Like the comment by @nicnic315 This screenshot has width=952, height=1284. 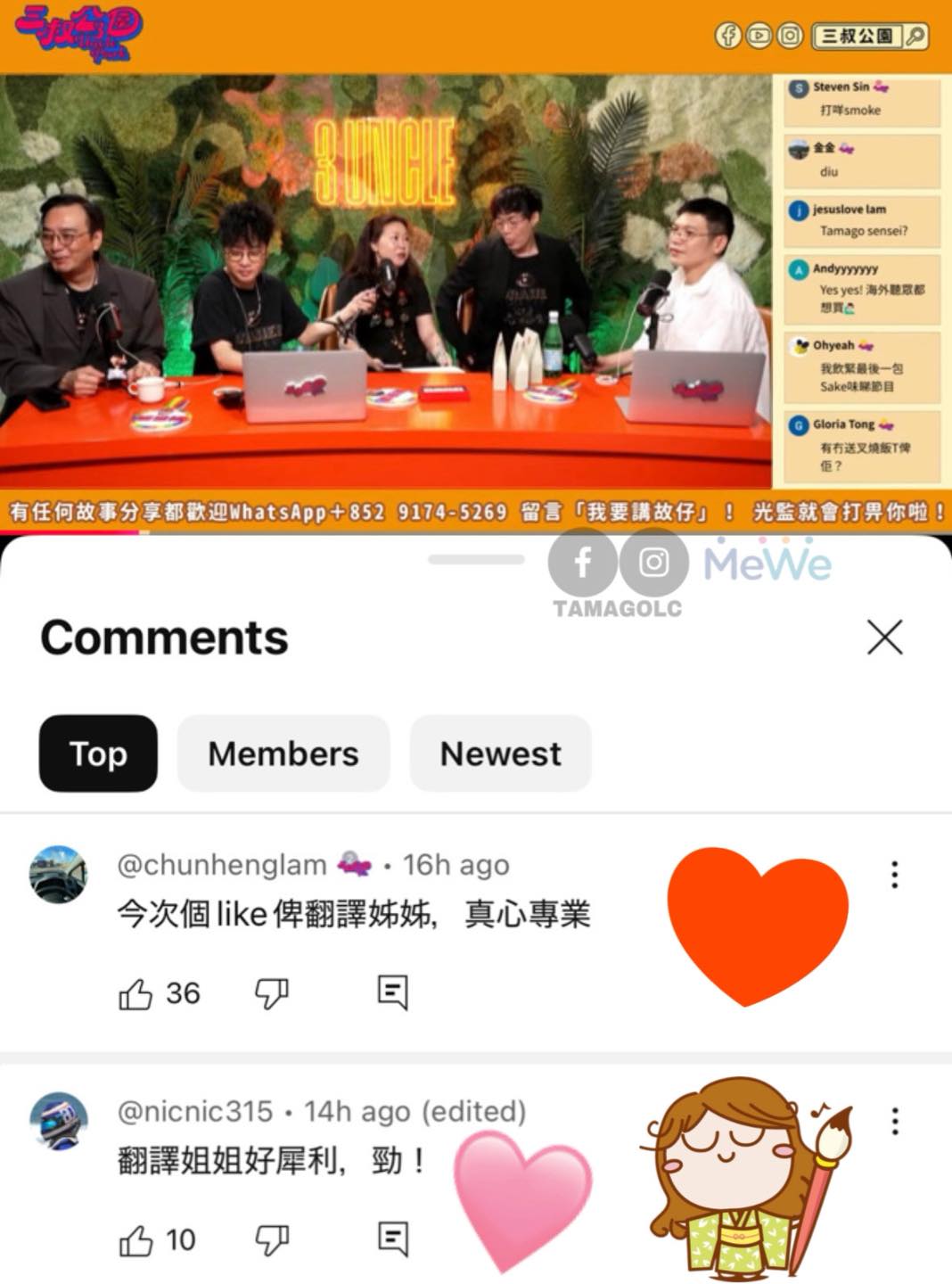[135, 1240]
